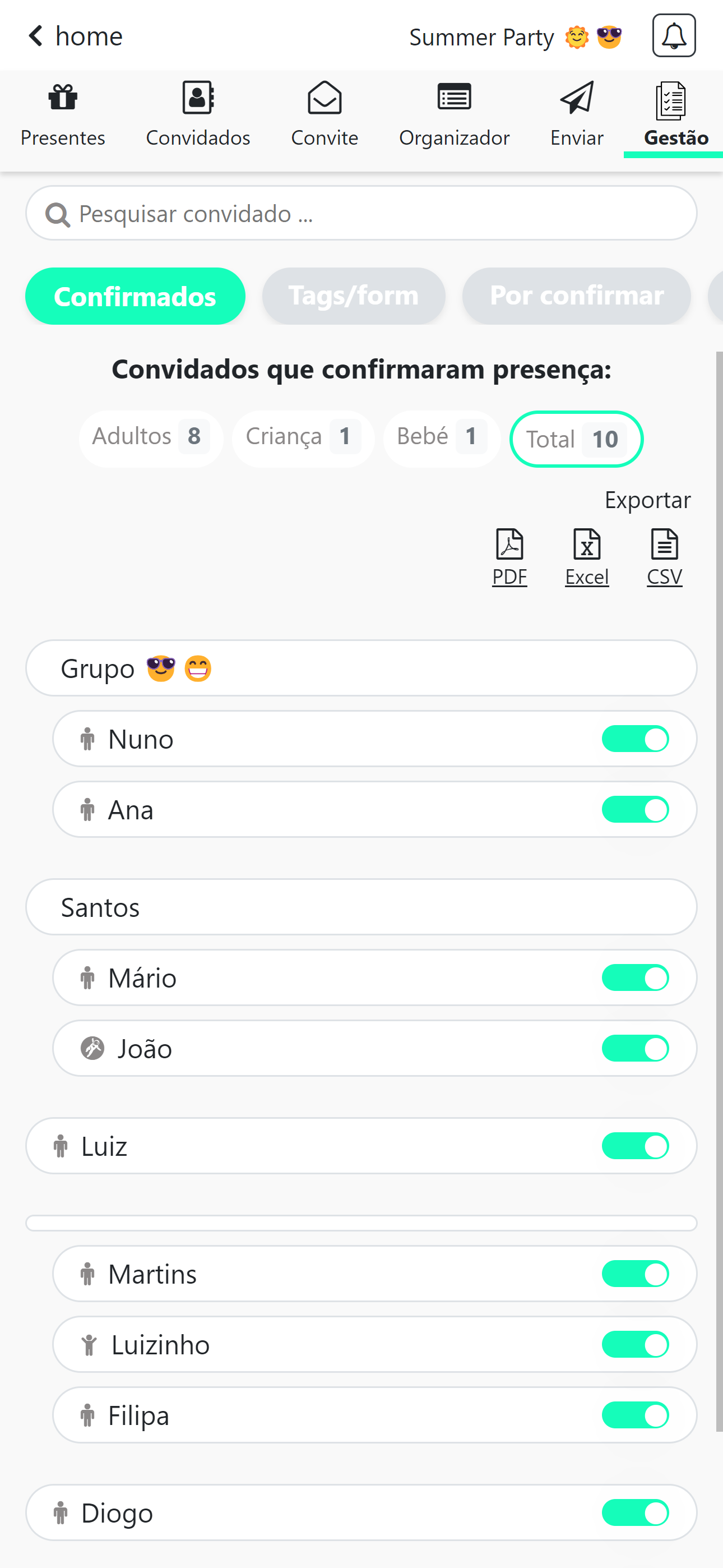Tap the Pesquisar convidado search field
This screenshot has height=1568, width=723.
[361, 213]
